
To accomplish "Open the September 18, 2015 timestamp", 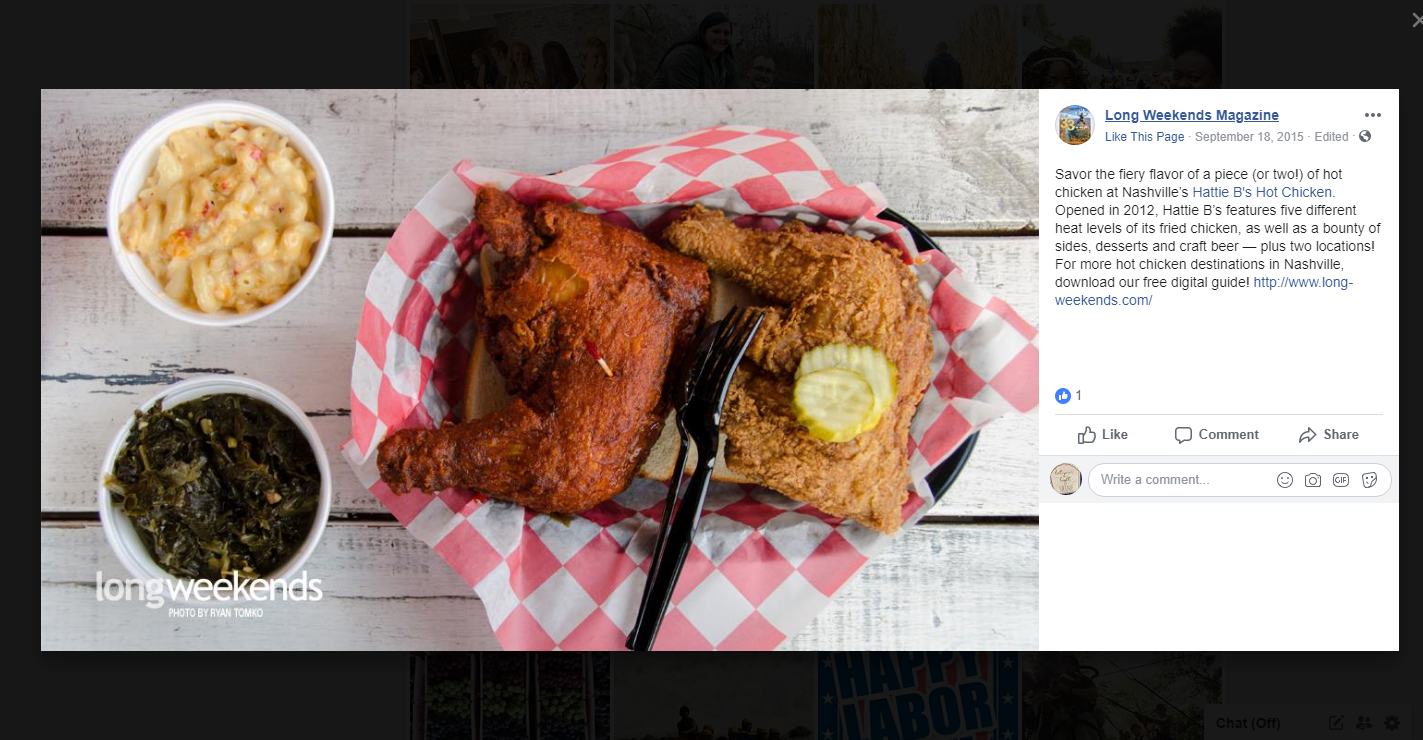I will [x=1249, y=137].
